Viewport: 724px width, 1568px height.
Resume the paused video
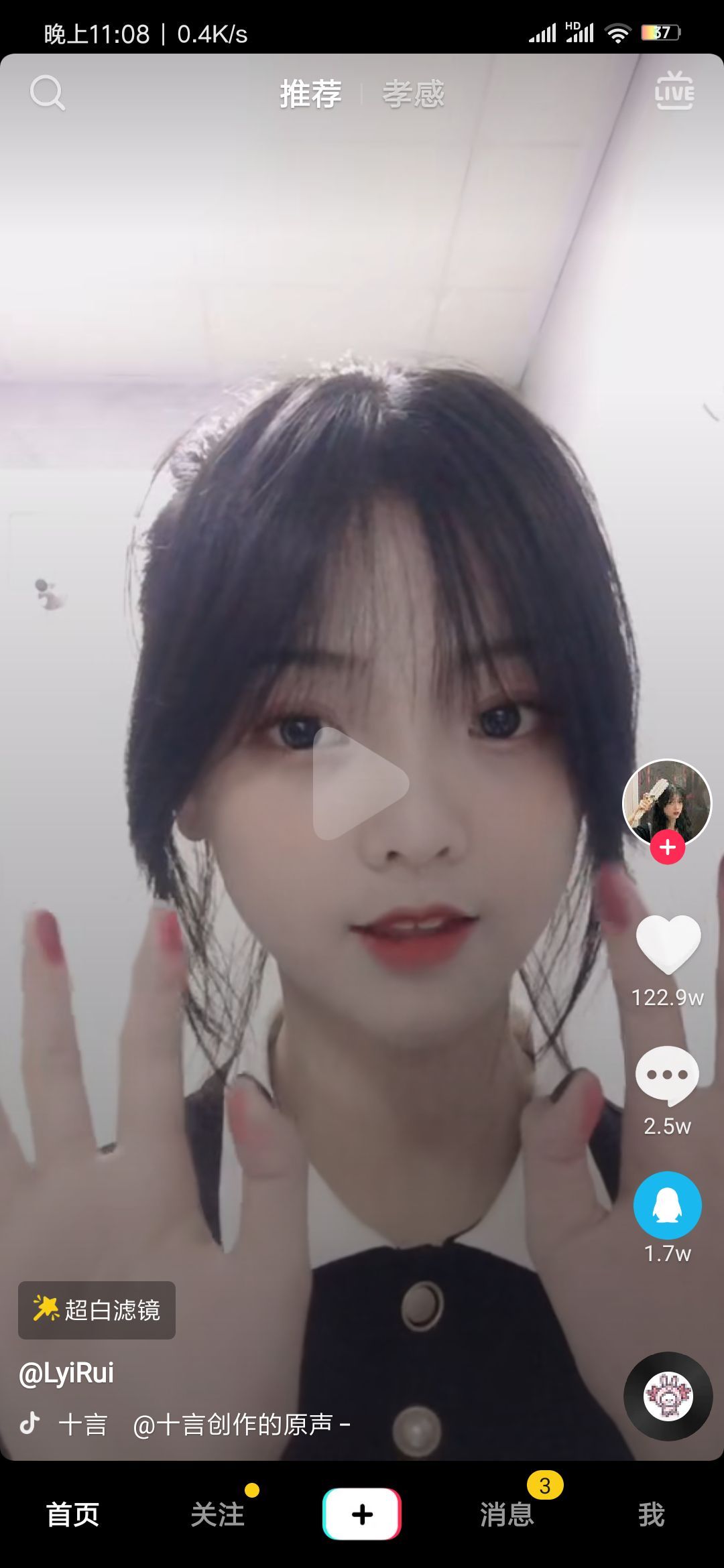[x=361, y=783]
